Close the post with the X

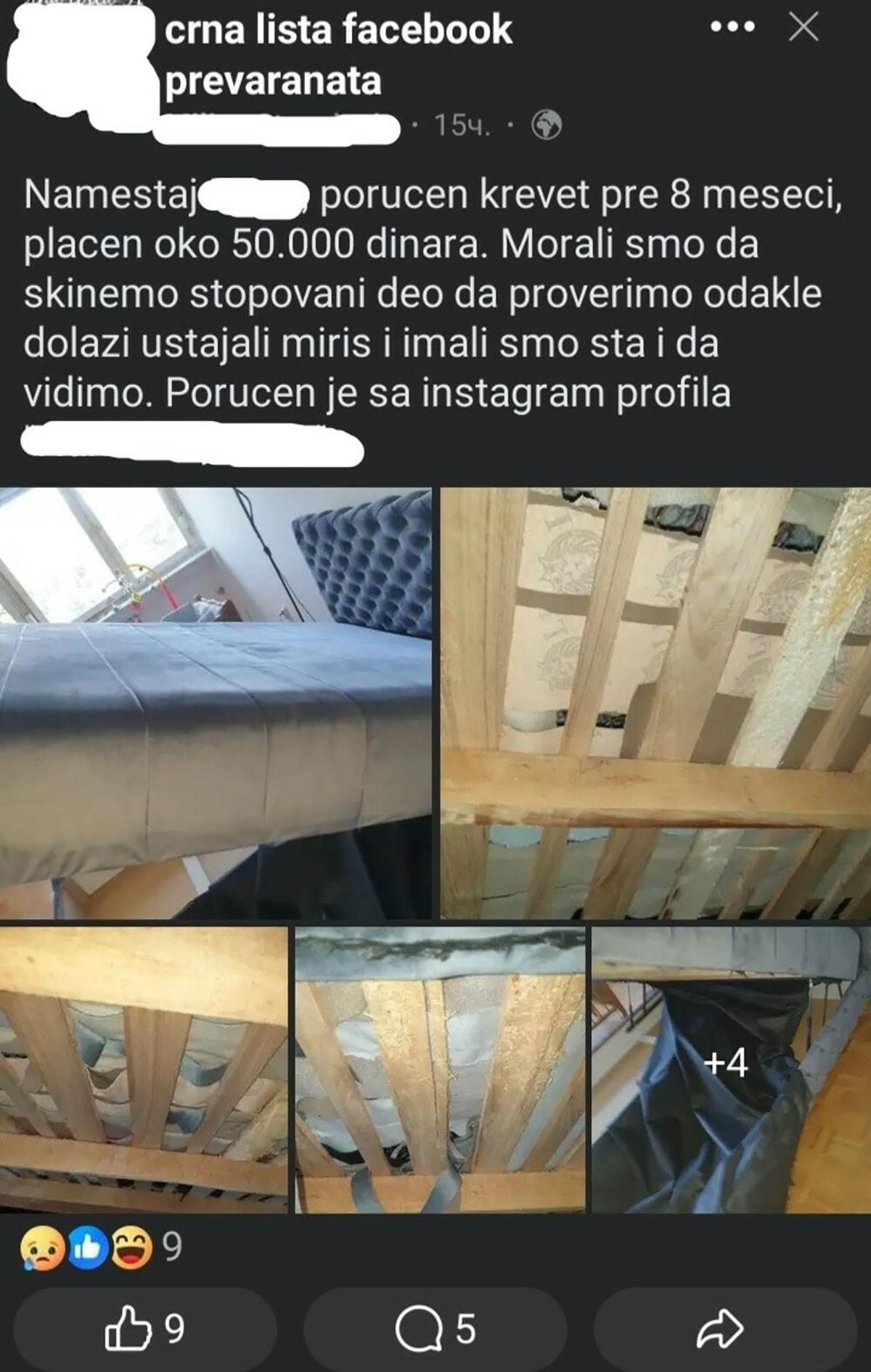pos(803,28)
